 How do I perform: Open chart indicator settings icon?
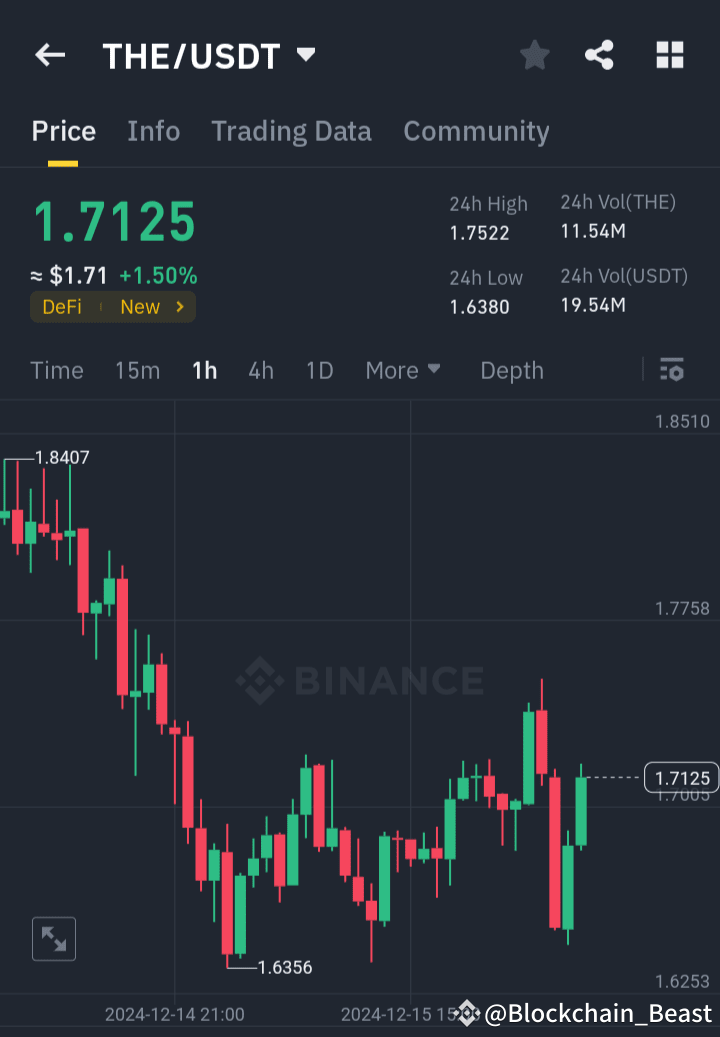671,370
